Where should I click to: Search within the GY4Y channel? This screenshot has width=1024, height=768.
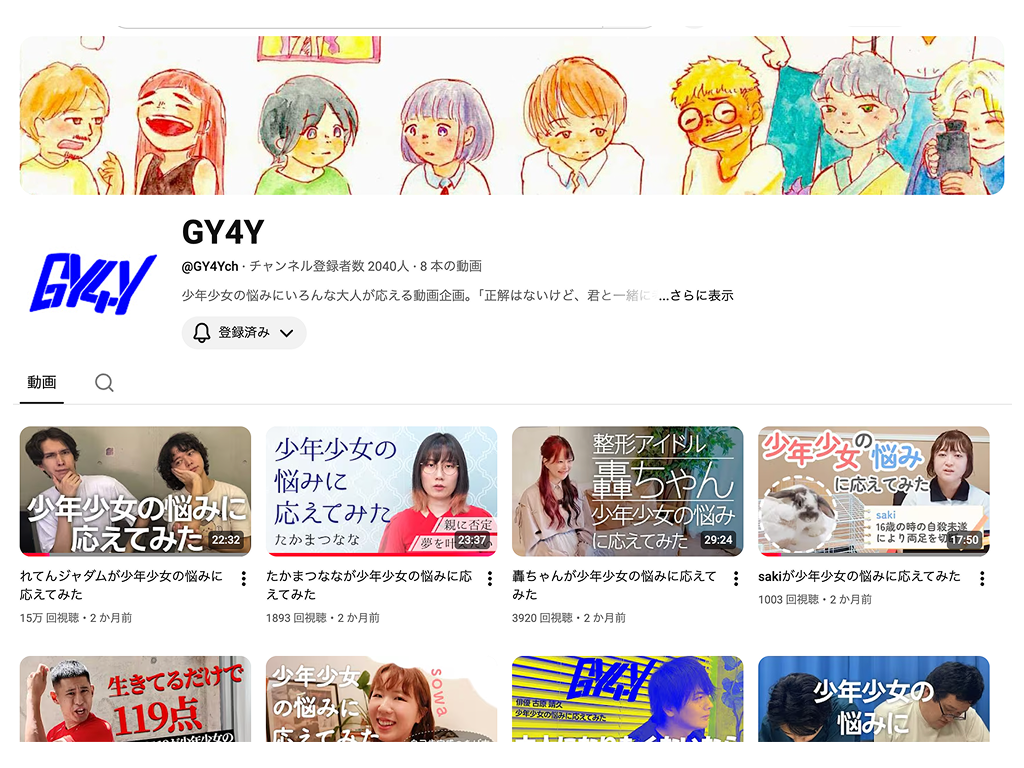coord(104,383)
